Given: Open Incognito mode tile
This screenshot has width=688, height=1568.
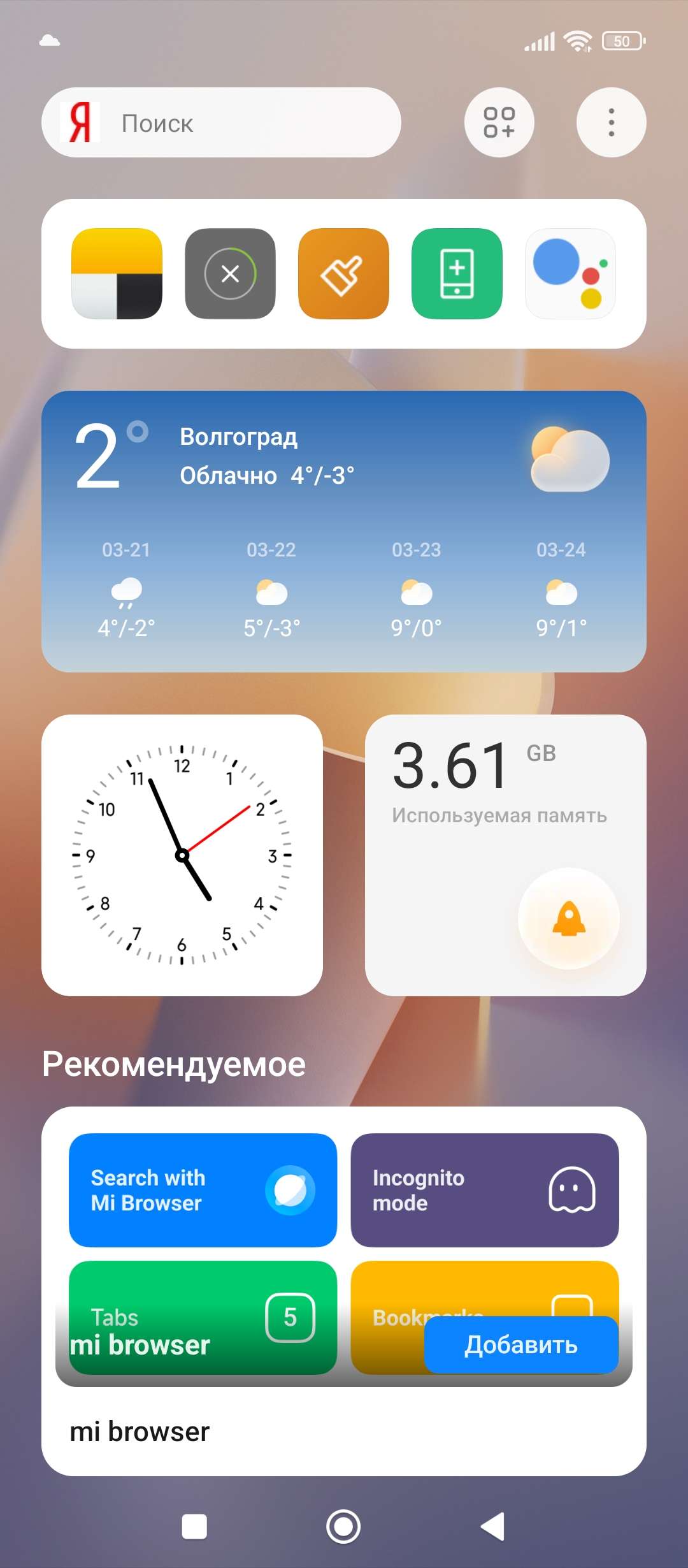Looking at the screenshot, I should coord(484,1189).
